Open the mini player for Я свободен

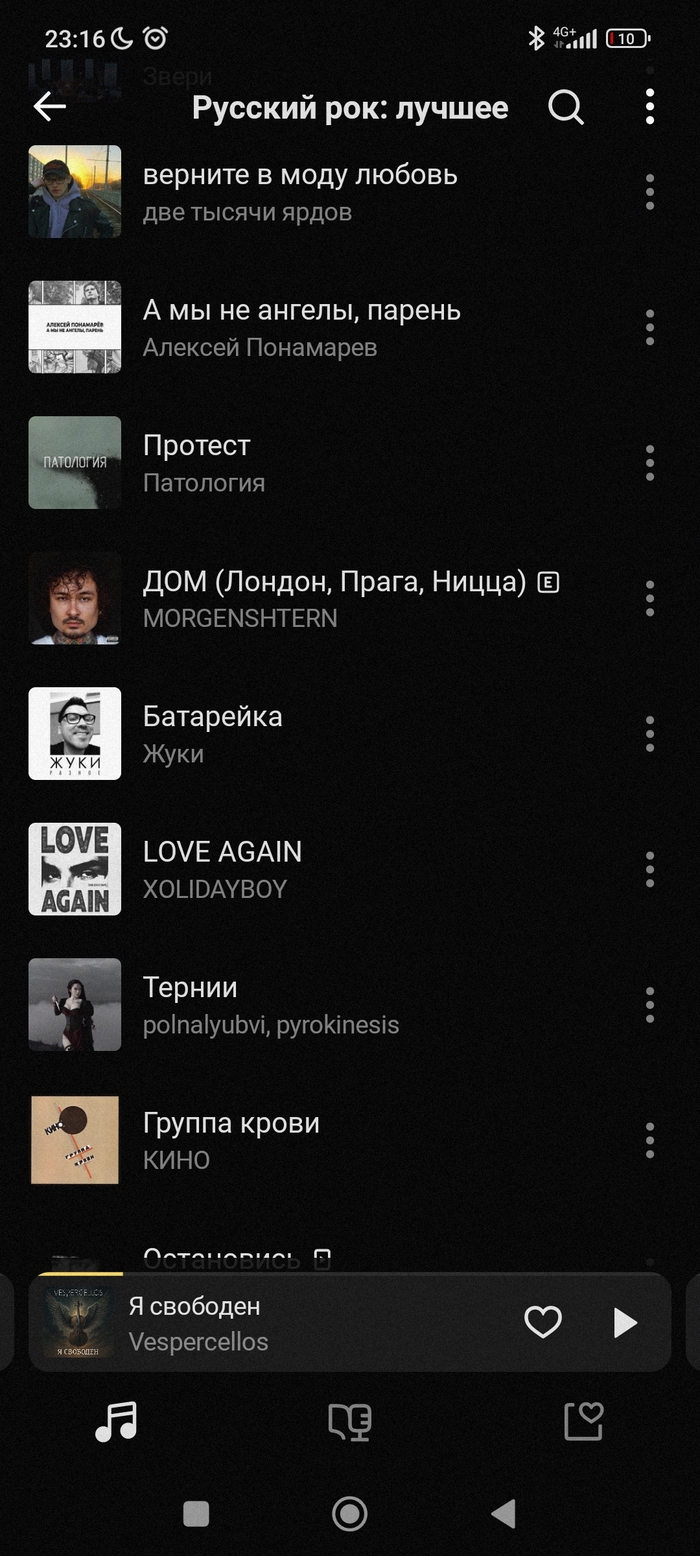[300, 1322]
